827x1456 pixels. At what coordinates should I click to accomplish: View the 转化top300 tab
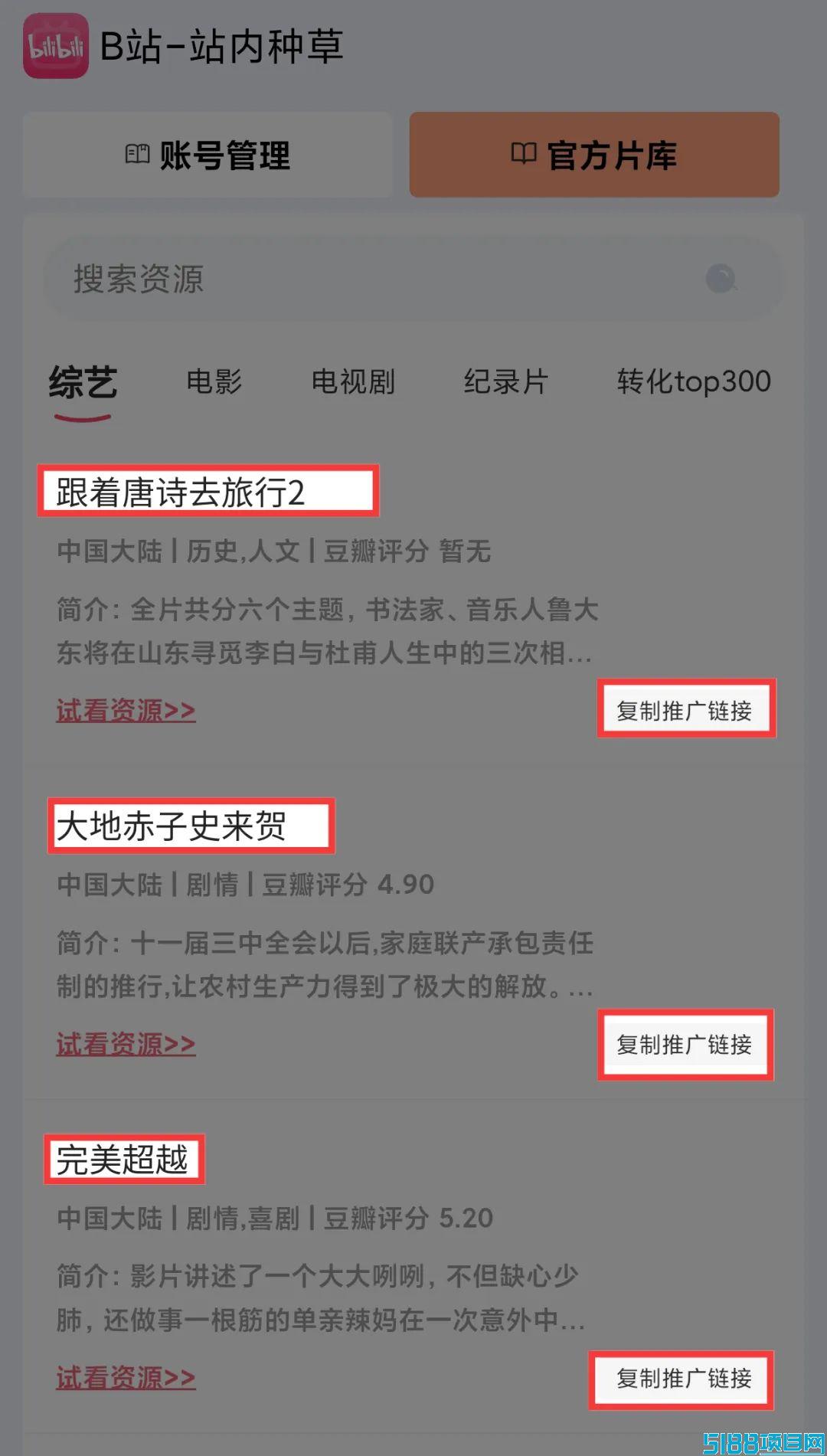pyautogui.click(x=694, y=381)
